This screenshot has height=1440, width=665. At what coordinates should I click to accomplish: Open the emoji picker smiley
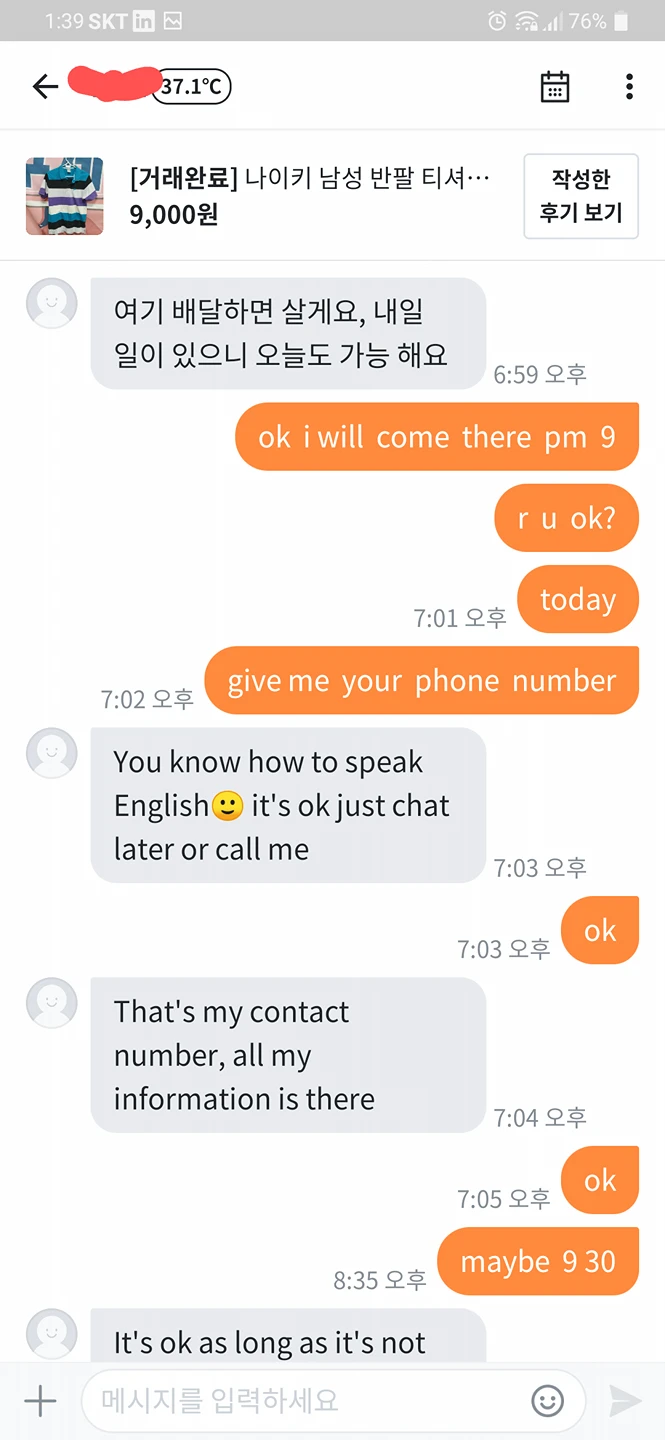[547, 1401]
